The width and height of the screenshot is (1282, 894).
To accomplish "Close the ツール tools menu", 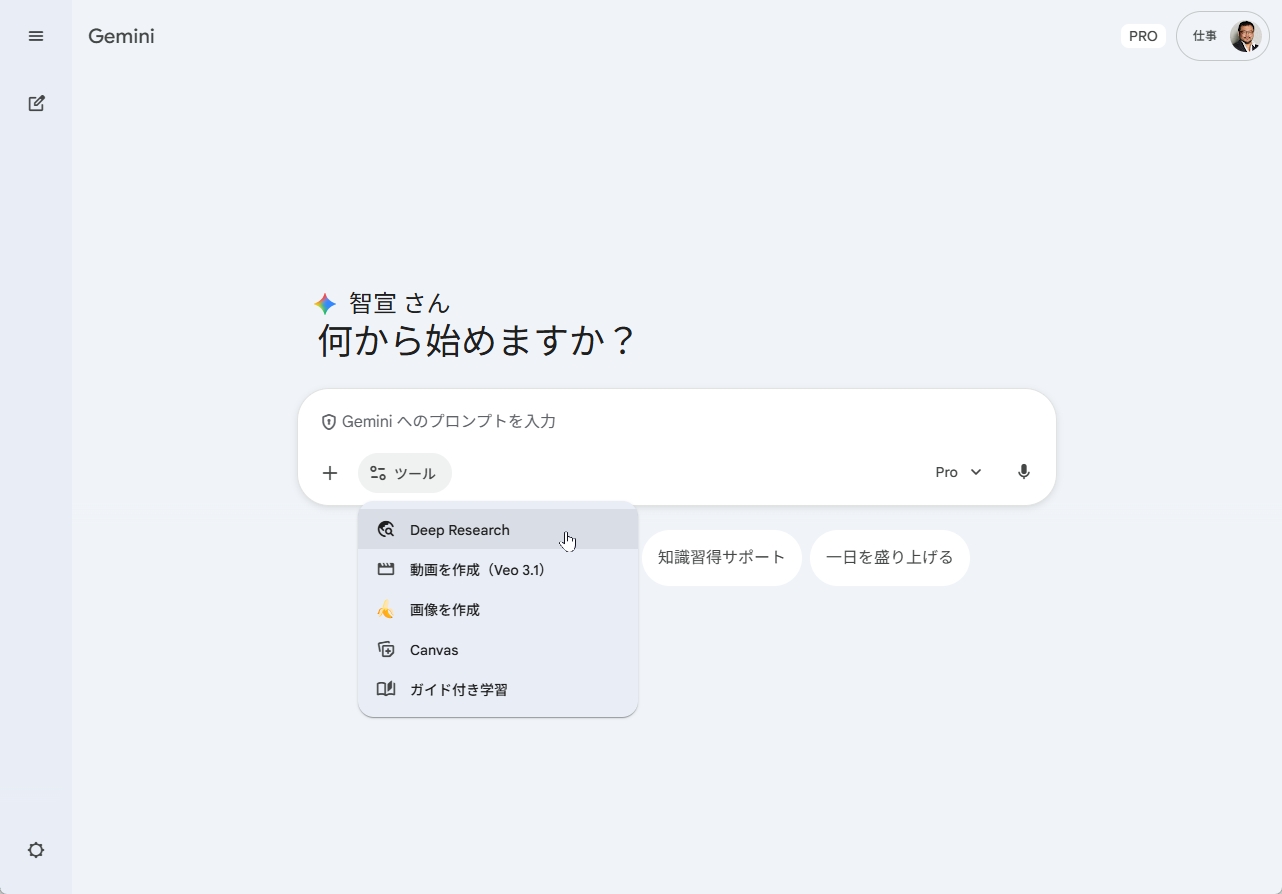I will click(404, 473).
